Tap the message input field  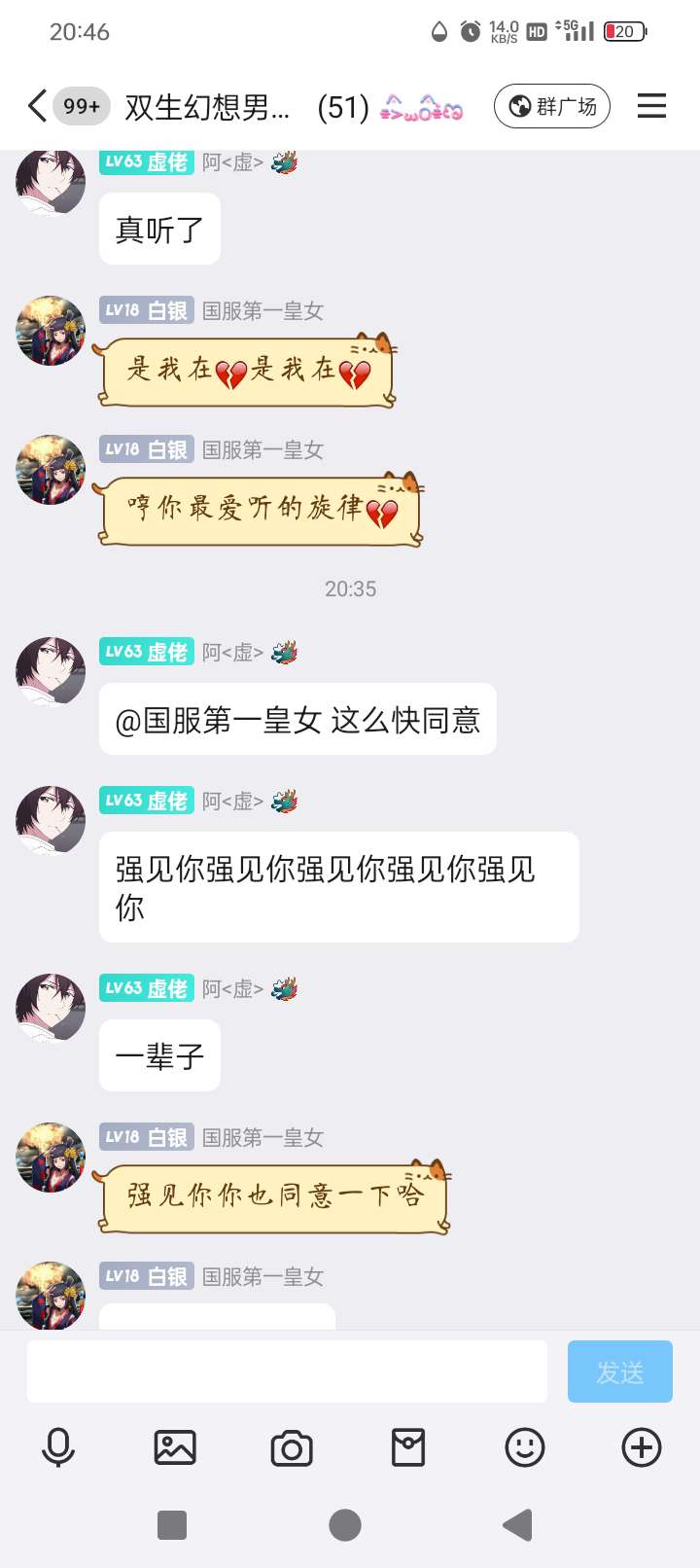[x=287, y=1372]
